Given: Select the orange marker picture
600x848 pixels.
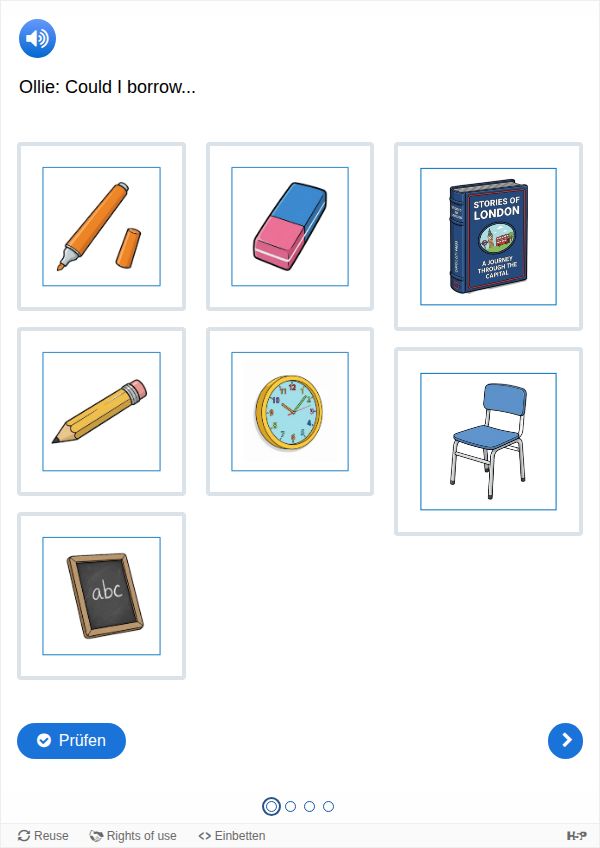Looking at the screenshot, I should tap(101, 226).
